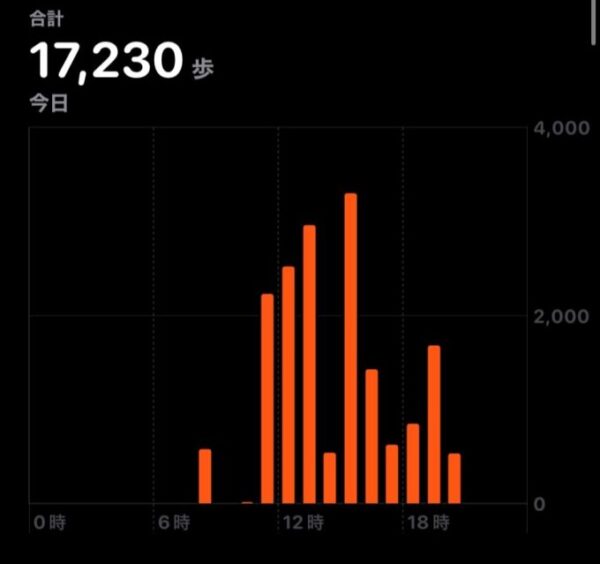Select the last bar at 20時
The width and height of the screenshot is (600, 564).
(x=454, y=479)
